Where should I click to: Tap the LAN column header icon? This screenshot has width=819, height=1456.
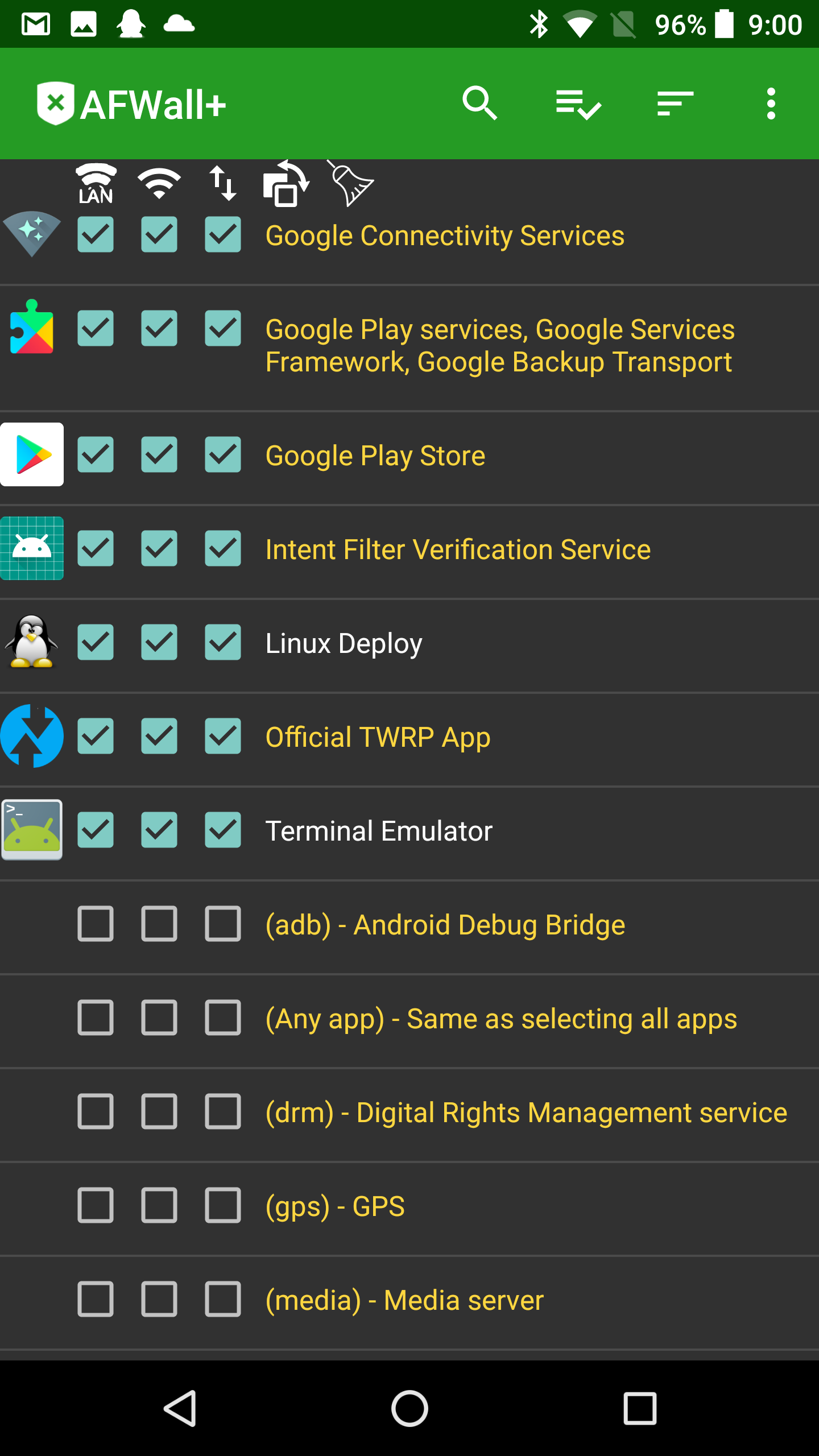(95, 183)
